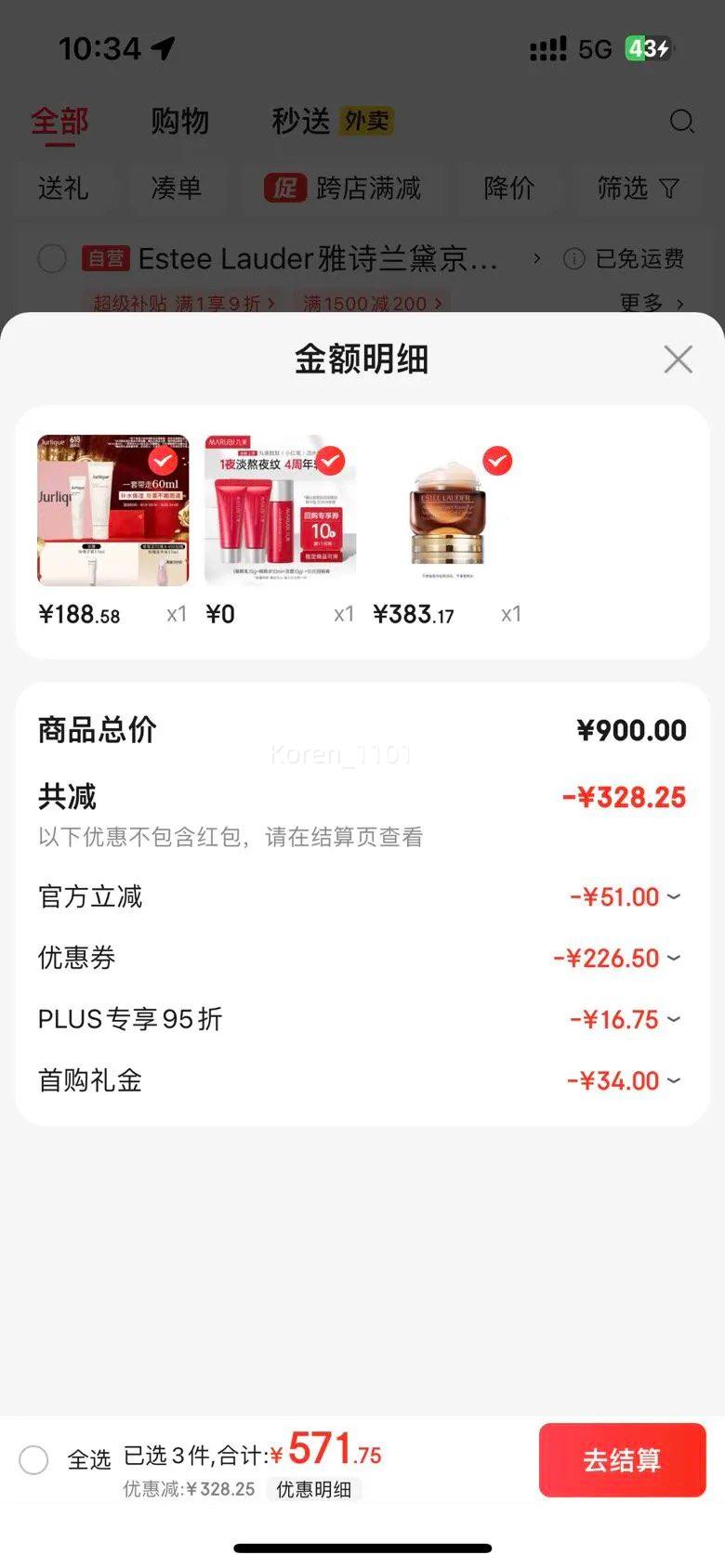This screenshot has width=725, height=1568.
Task: Toggle the 全选 select-all checkbox
Action: [34, 1459]
